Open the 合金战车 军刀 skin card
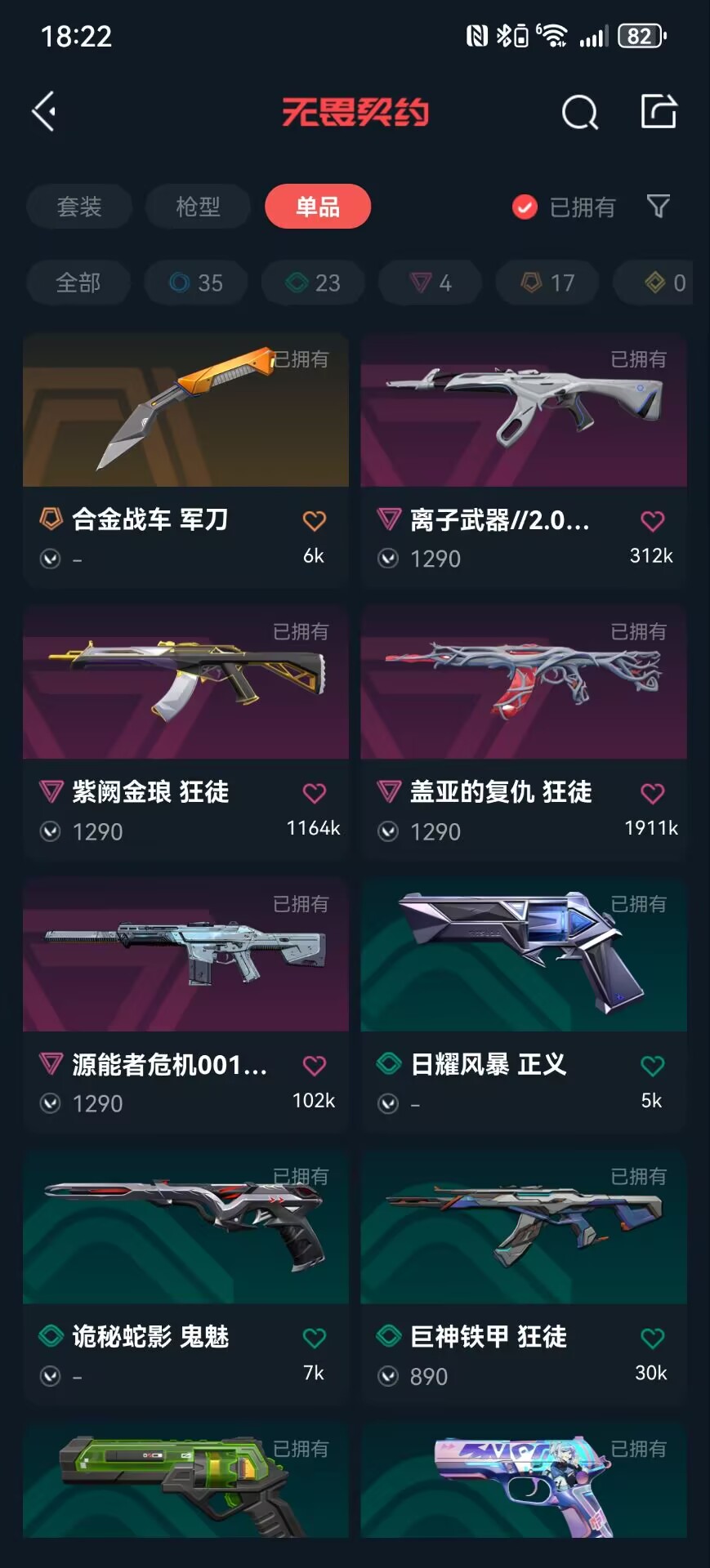Viewport: 710px width, 1568px height. (185, 411)
